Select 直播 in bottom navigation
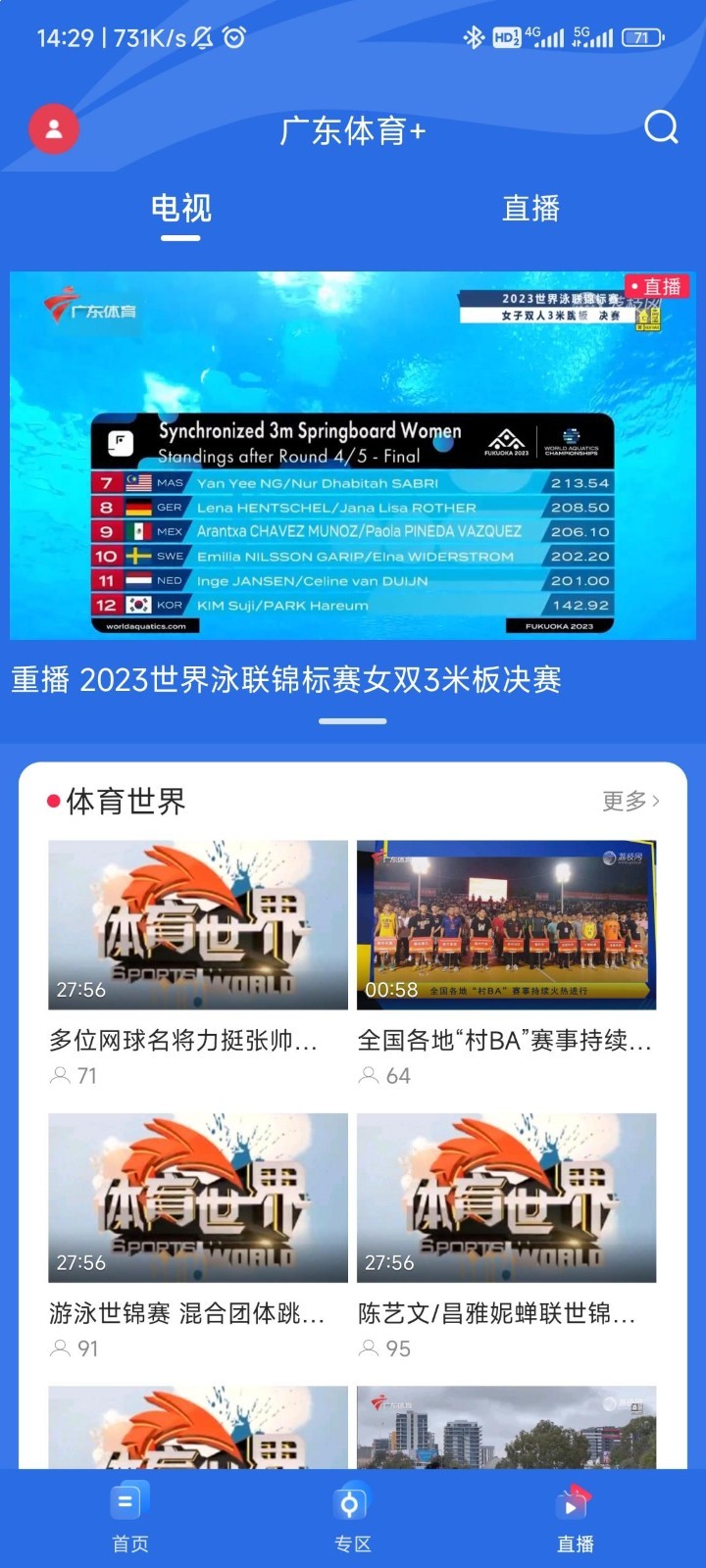706x1568 pixels. 575,1517
